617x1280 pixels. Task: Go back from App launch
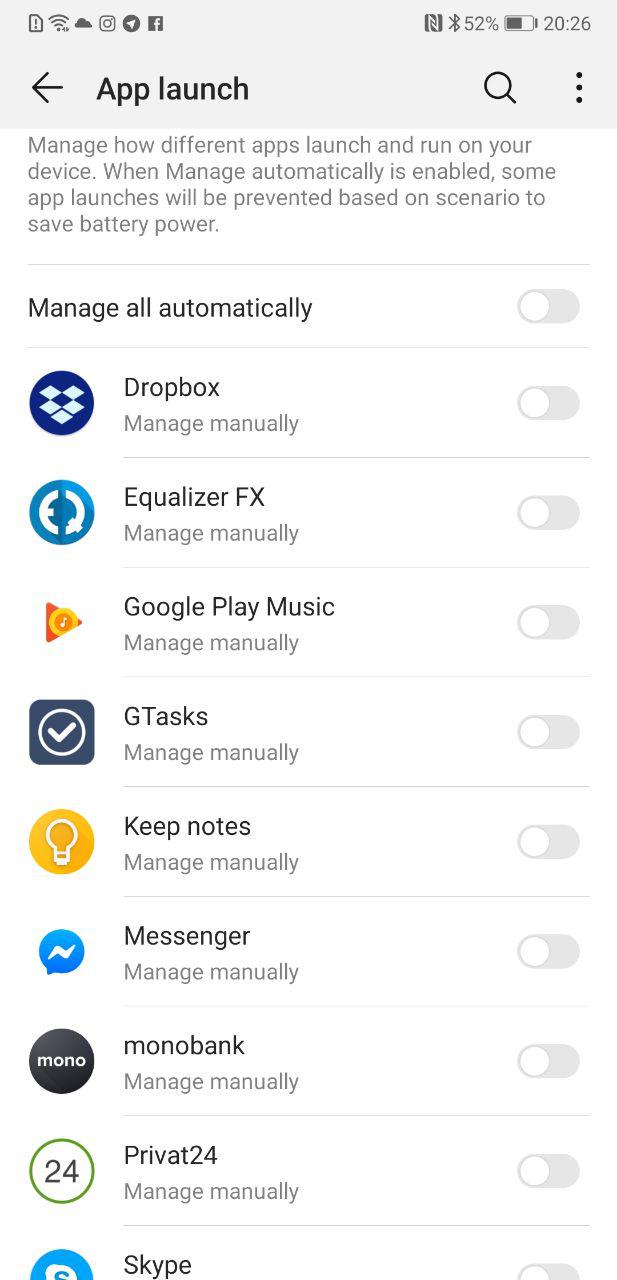(47, 89)
